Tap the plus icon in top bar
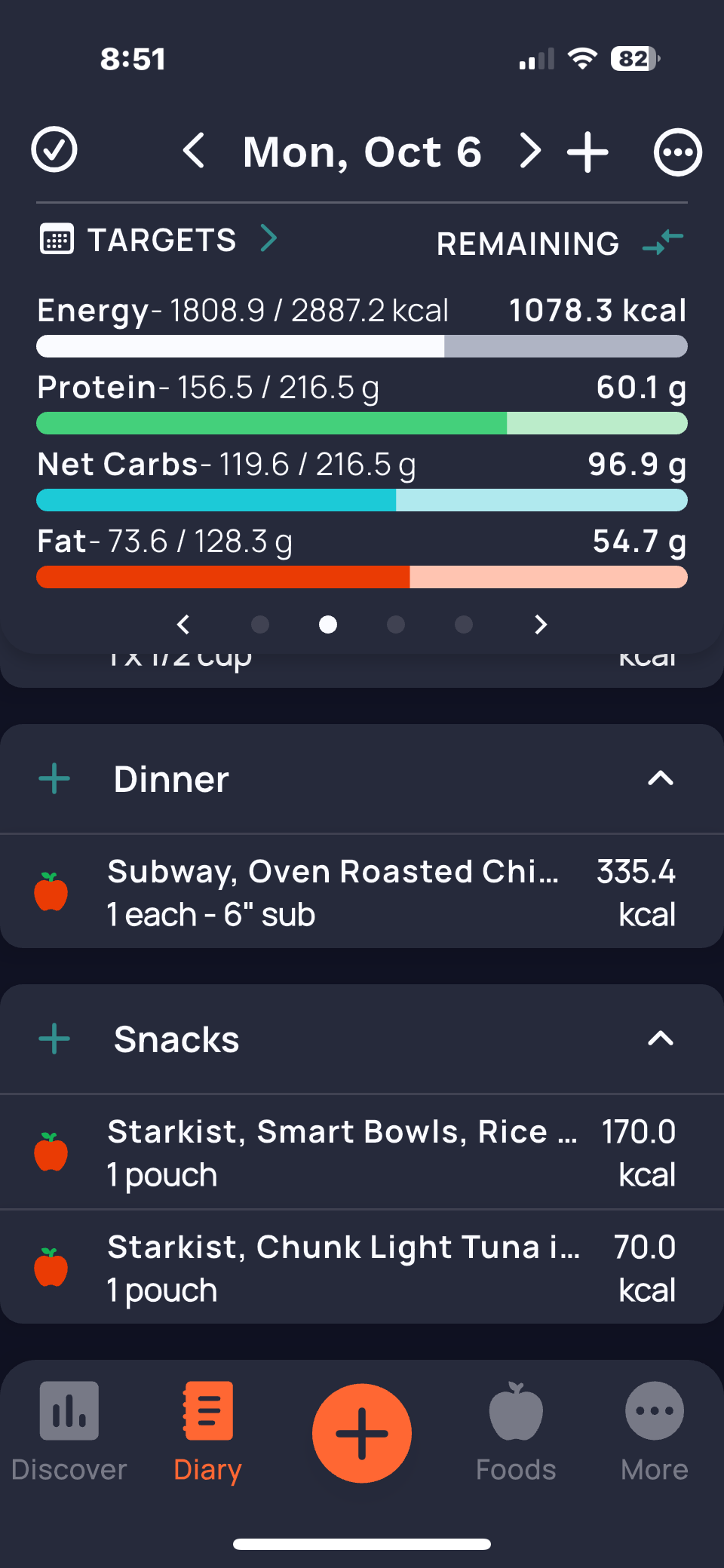Image resolution: width=724 pixels, height=1568 pixels. 587,152
